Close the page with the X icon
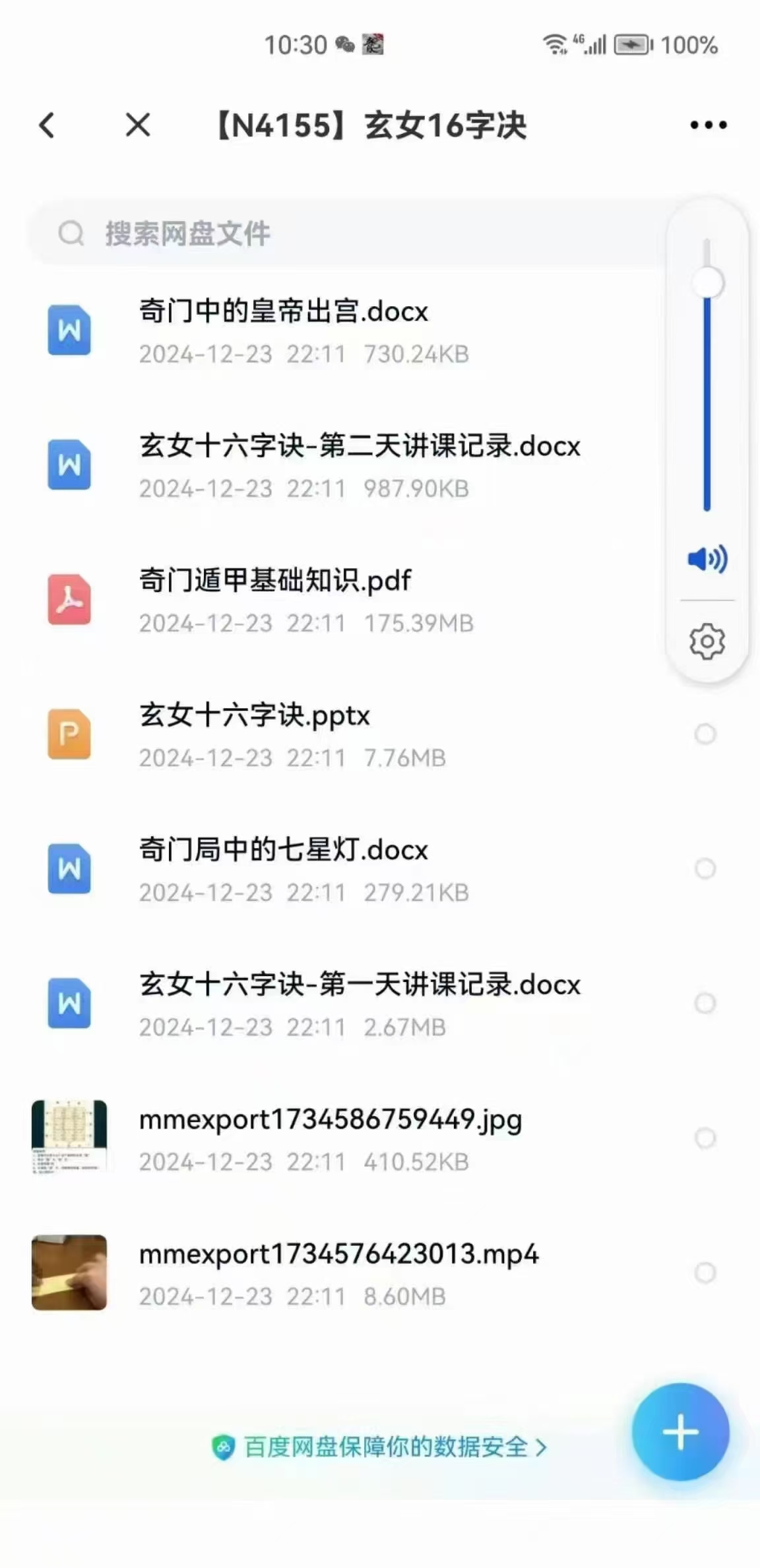This screenshot has width=760, height=1568. pyautogui.click(x=137, y=125)
